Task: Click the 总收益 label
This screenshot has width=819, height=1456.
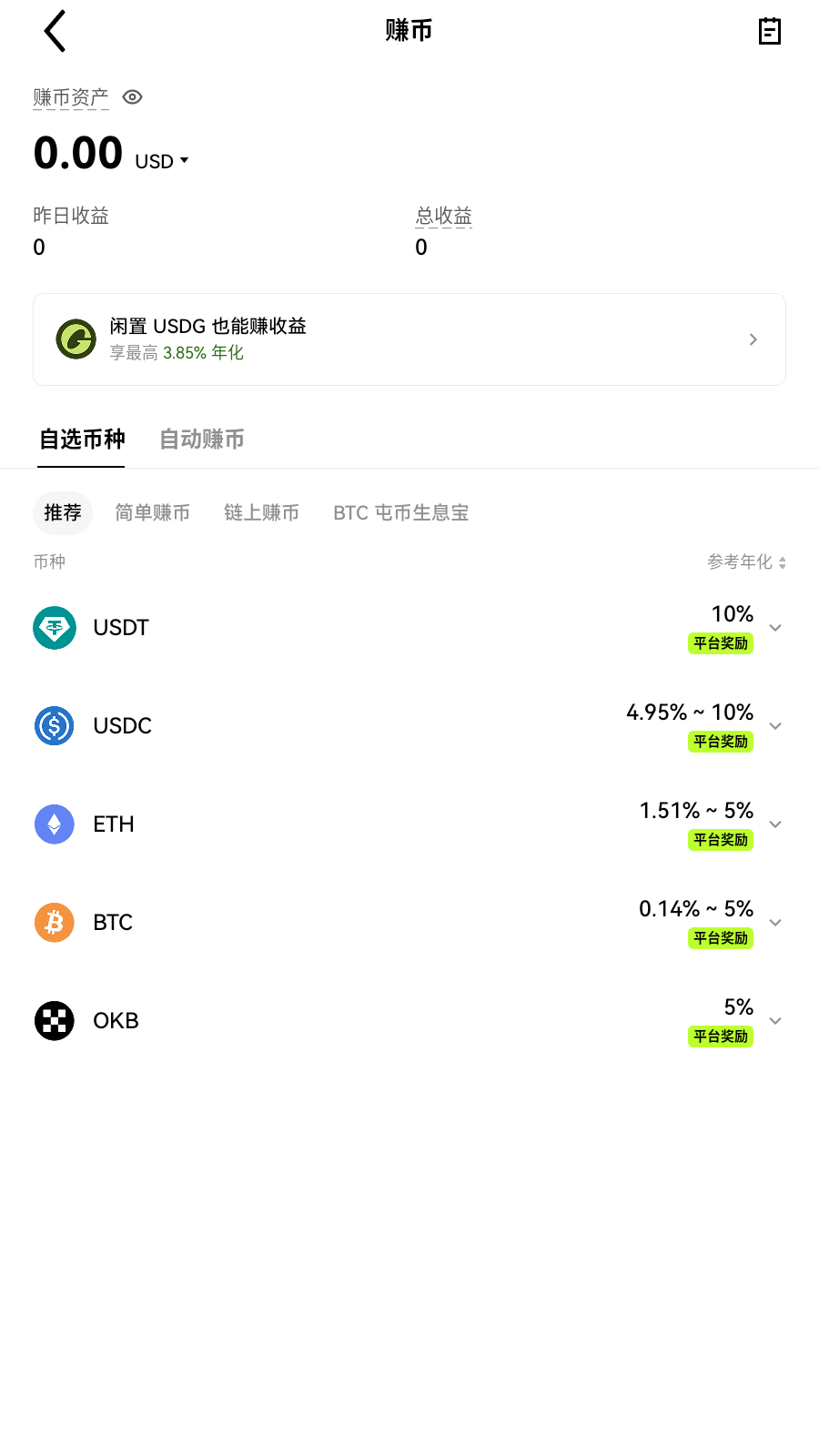Action: (444, 216)
